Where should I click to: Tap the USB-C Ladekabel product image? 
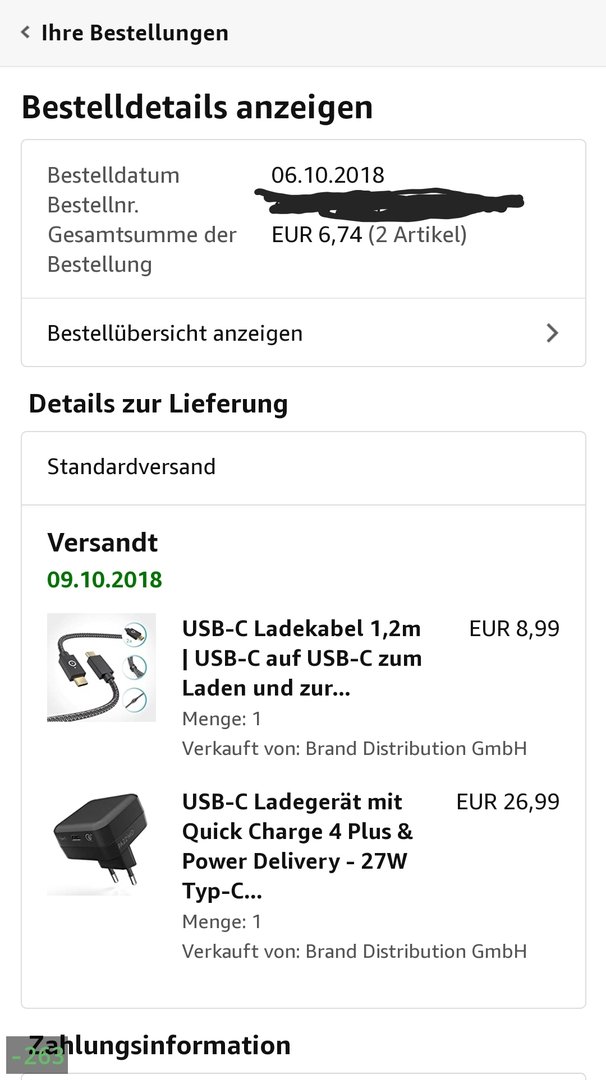(x=101, y=667)
